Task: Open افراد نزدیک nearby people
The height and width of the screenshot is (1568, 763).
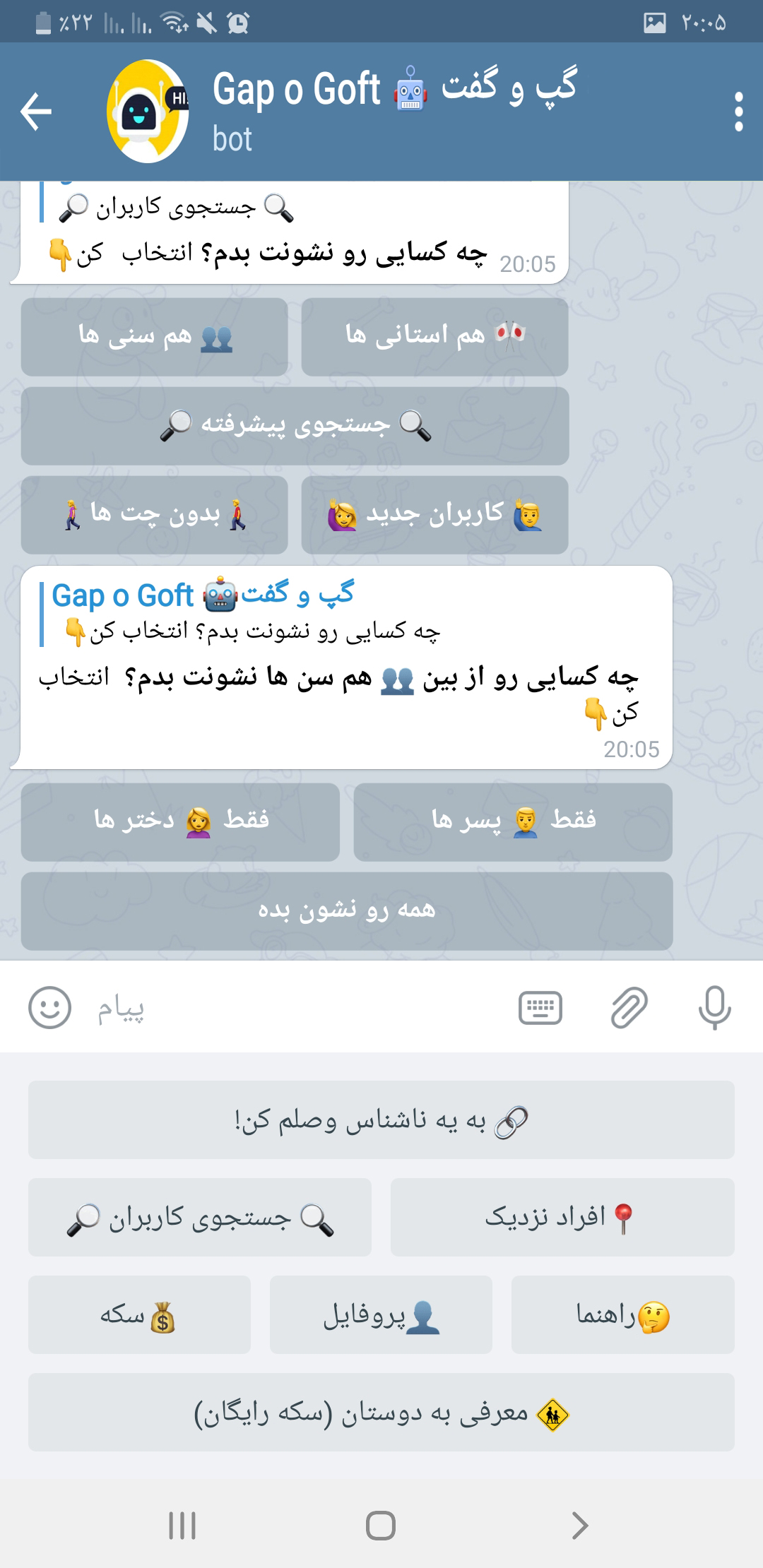Action: pyautogui.click(x=562, y=1217)
